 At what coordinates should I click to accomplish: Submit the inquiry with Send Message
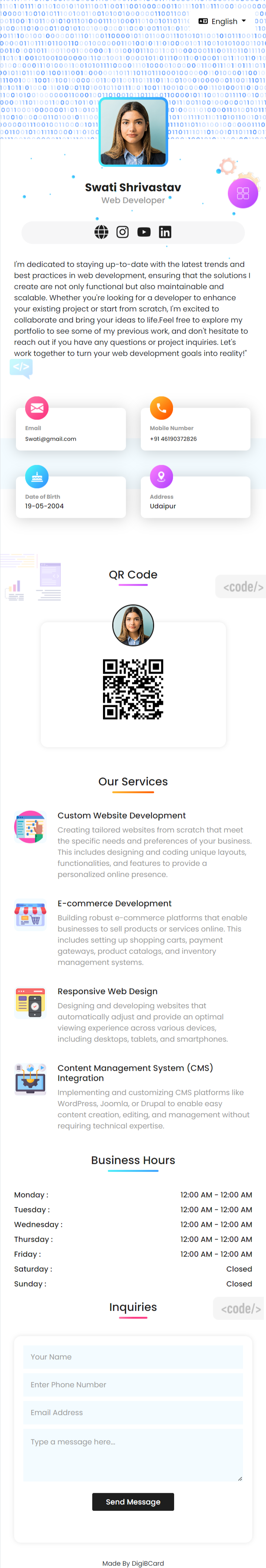133,1502
